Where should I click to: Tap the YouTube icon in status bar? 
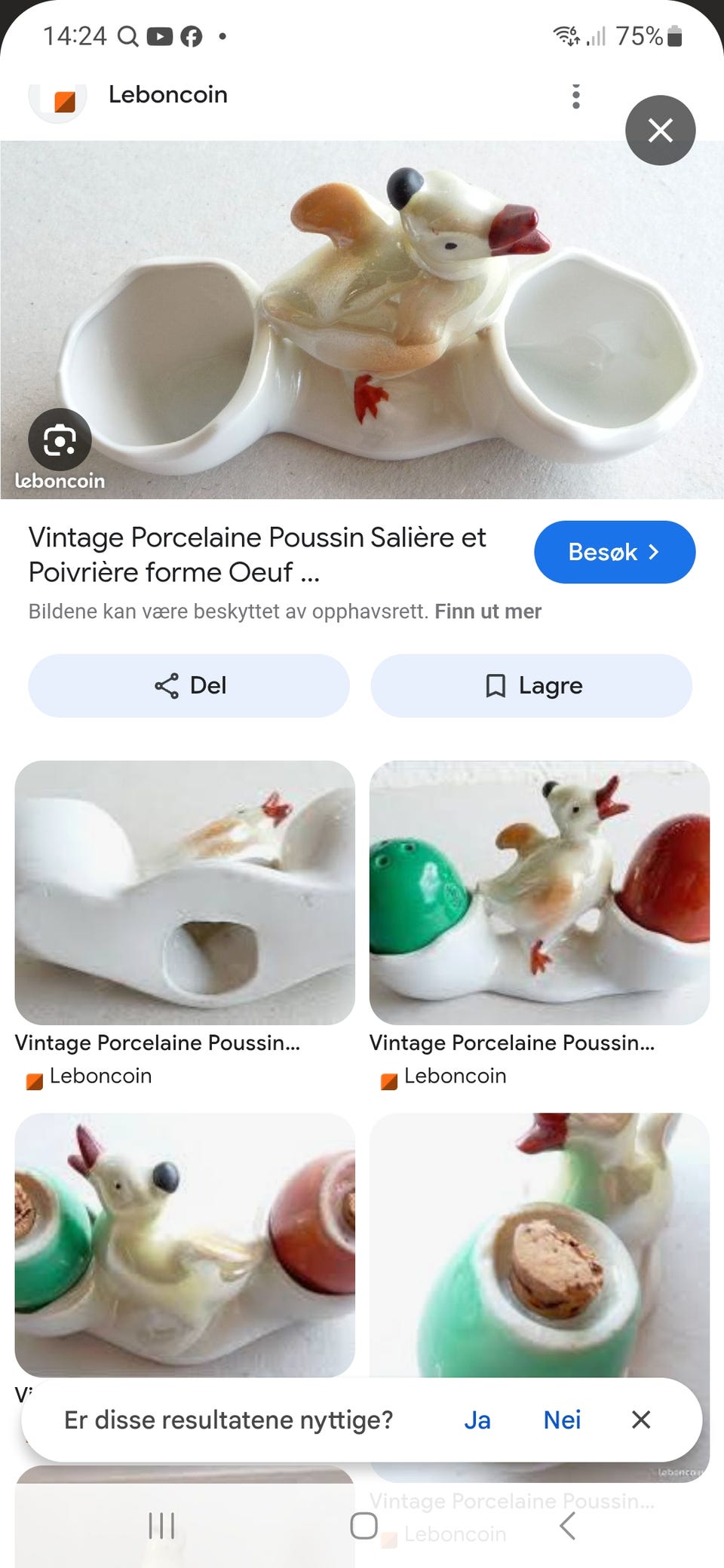pos(161,35)
